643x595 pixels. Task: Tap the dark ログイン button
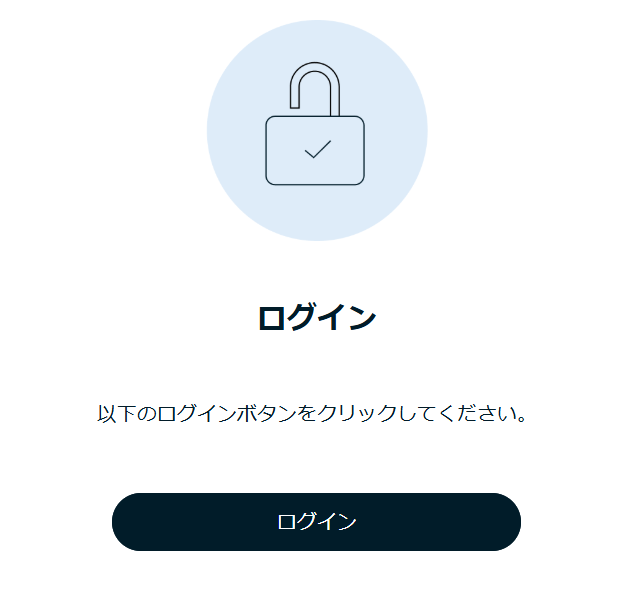pyautogui.click(x=316, y=522)
